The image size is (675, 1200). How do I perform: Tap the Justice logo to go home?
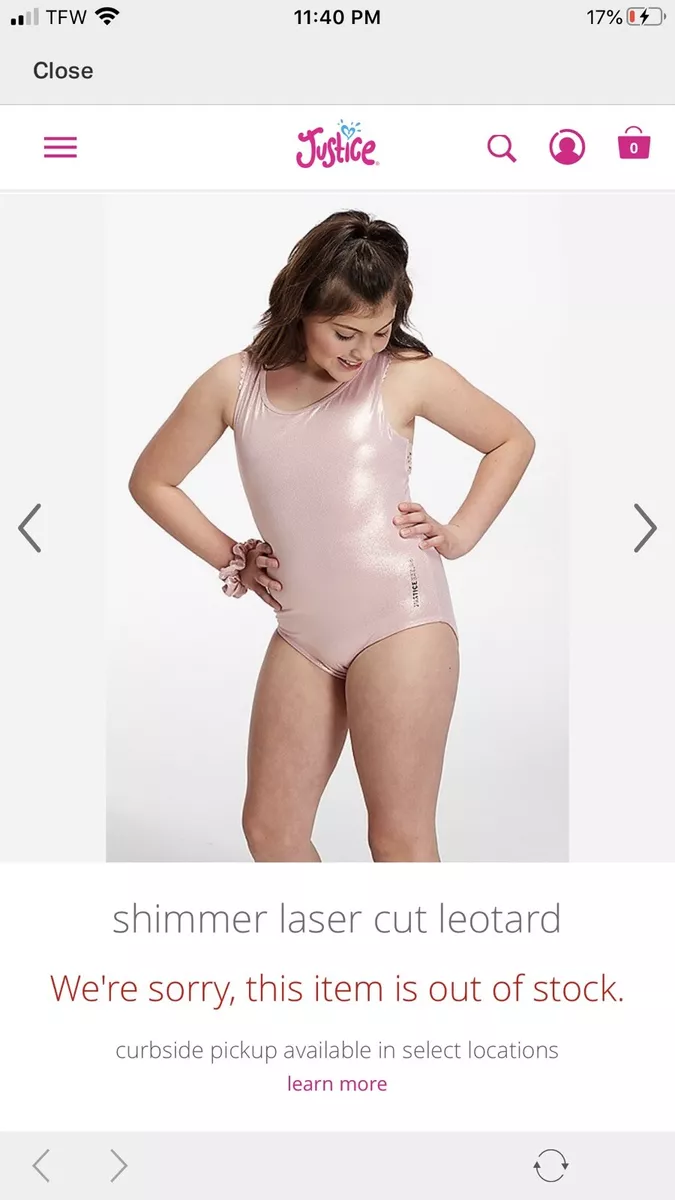point(337,144)
